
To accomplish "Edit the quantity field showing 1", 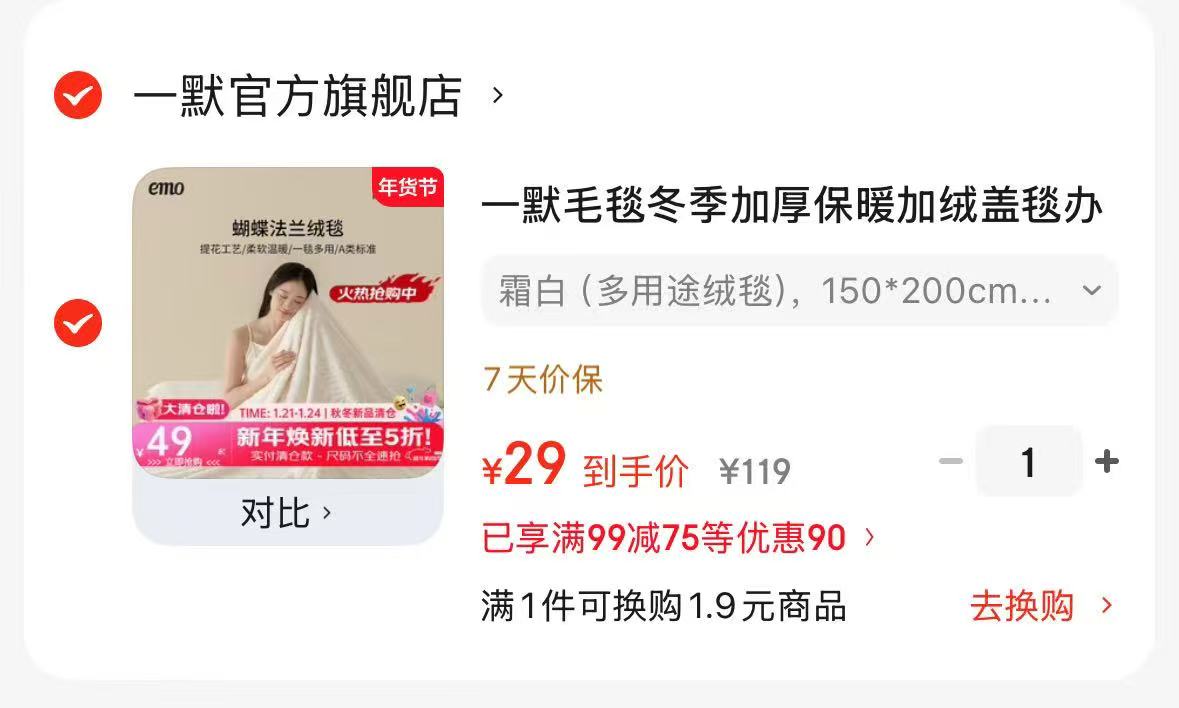I will click(1028, 462).
